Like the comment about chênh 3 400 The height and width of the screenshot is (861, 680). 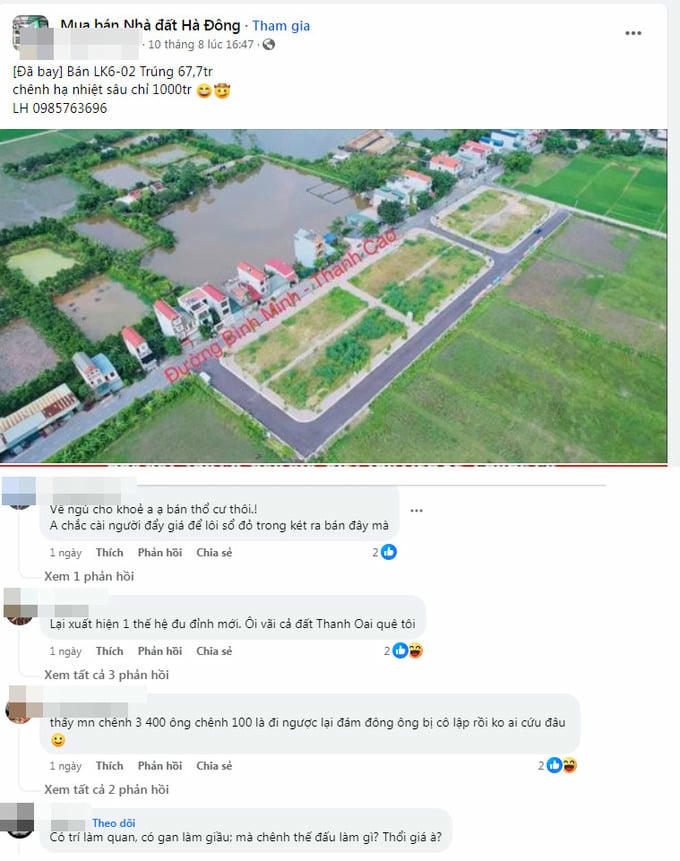[x=109, y=766]
